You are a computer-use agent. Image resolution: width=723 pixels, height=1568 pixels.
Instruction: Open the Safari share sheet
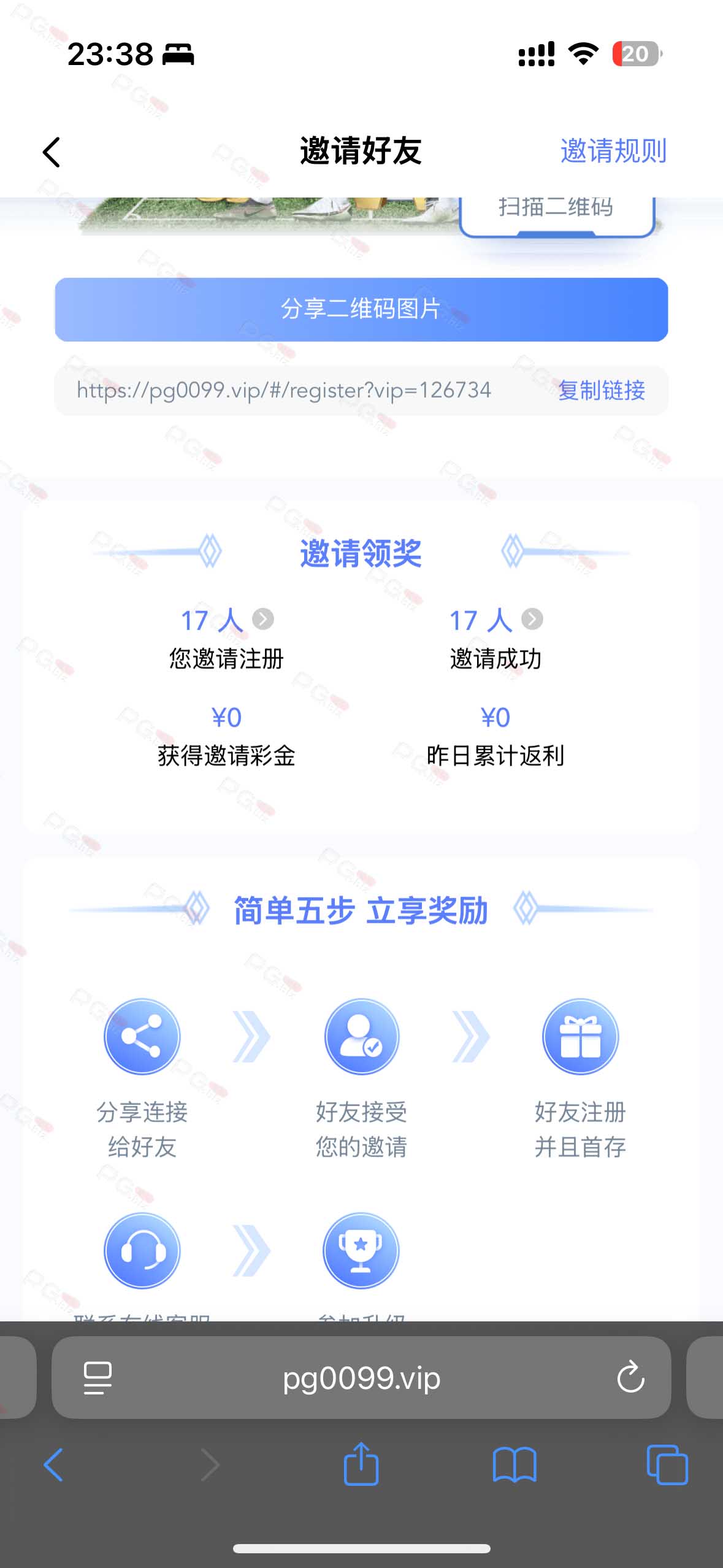[x=361, y=1464]
